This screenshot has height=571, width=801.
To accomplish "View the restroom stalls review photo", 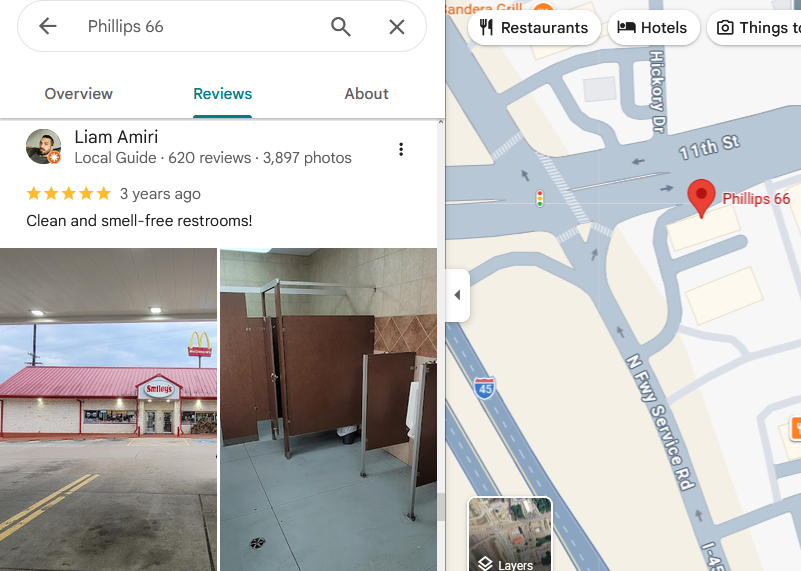I will tap(328, 410).
